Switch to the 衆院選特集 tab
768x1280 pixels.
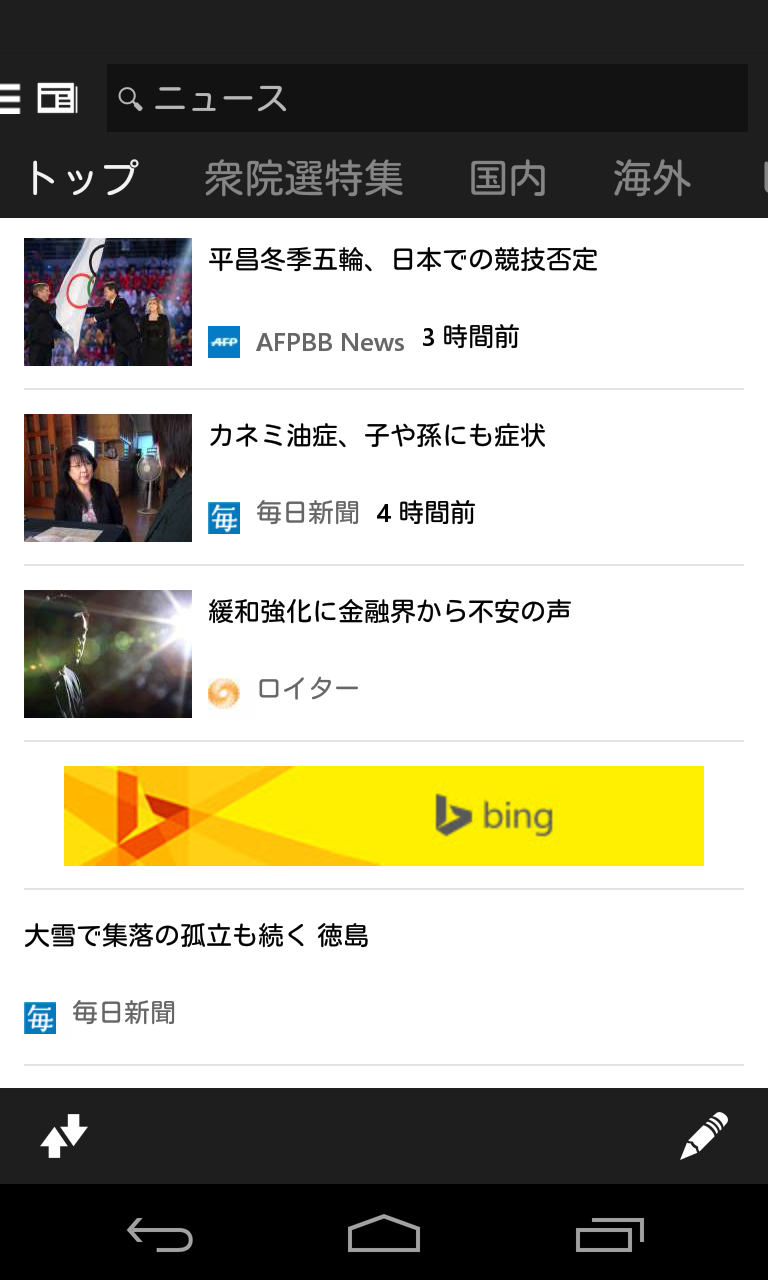304,179
